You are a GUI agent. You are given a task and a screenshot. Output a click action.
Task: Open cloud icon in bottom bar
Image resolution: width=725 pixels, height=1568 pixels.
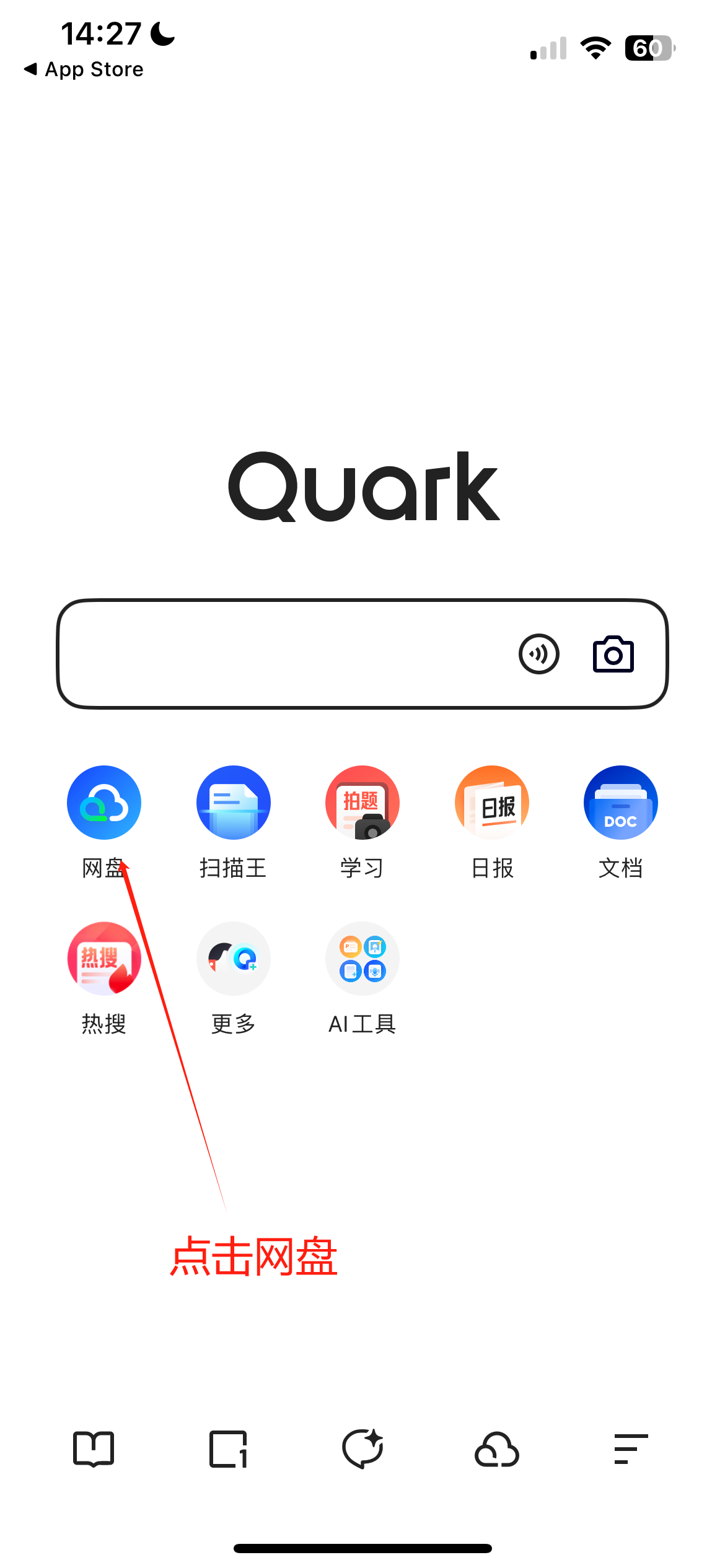[x=496, y=1449]
